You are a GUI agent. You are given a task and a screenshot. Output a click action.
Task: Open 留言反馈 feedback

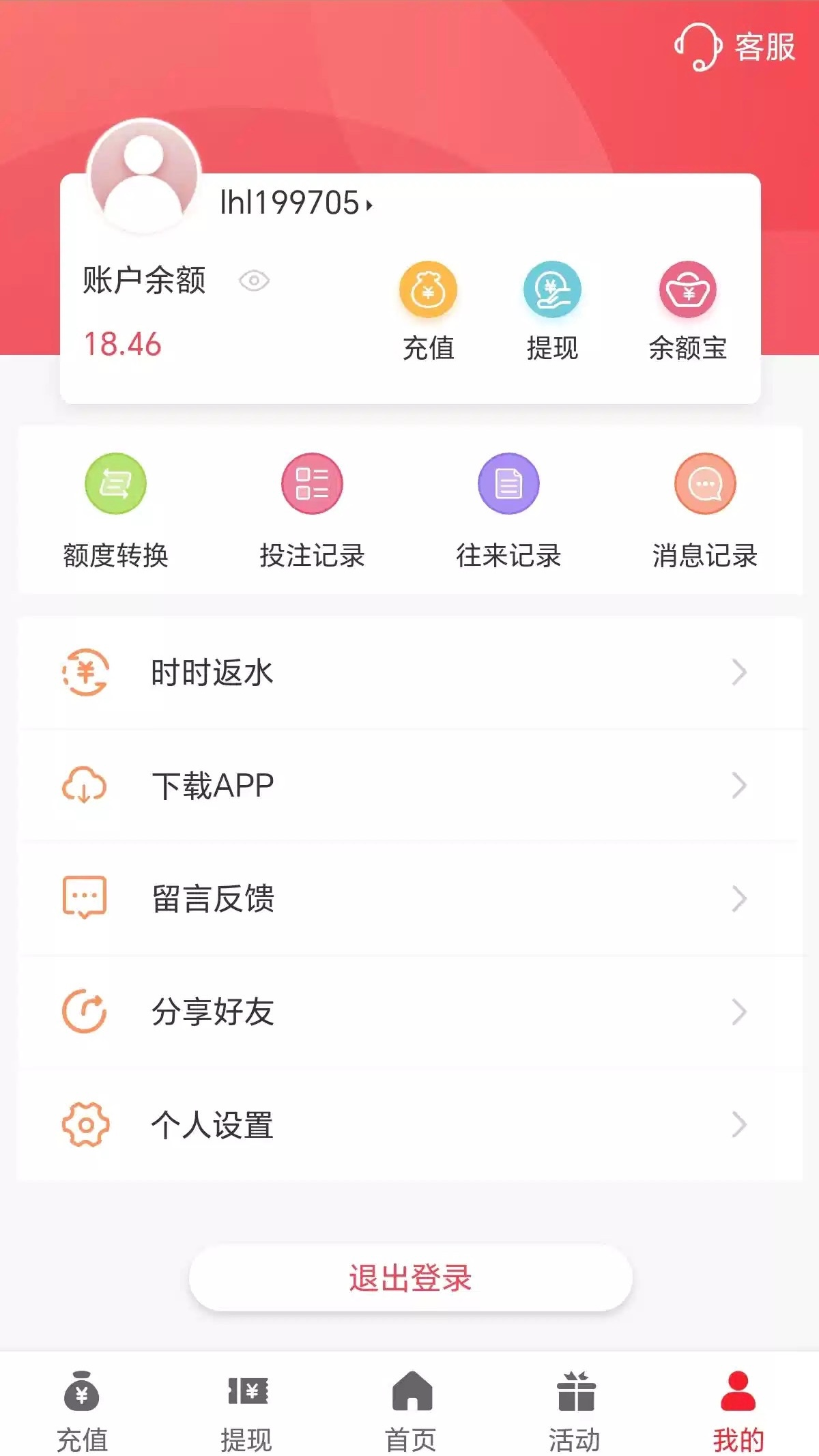tap(409, 898)
